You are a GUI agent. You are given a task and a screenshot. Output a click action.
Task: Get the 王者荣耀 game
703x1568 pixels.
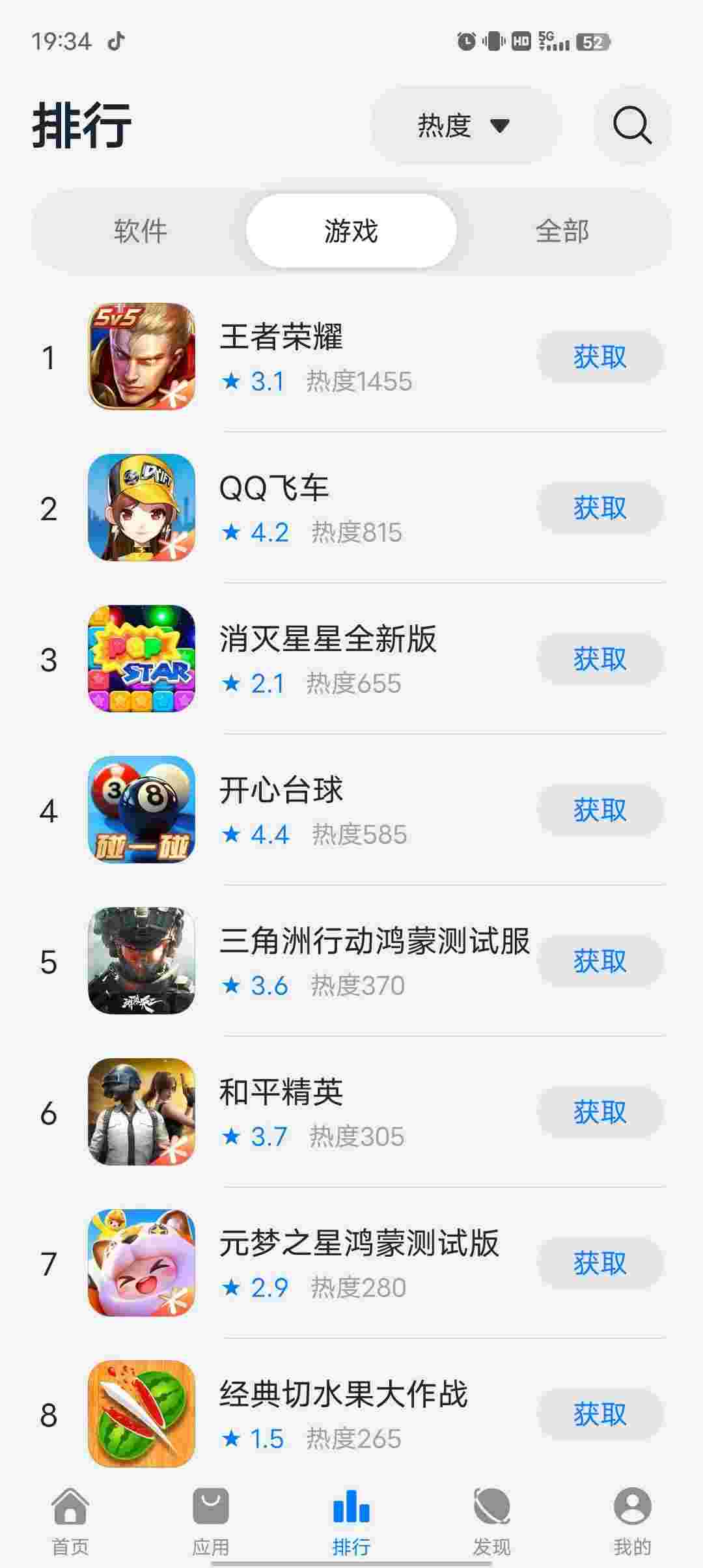pos(600,357)
